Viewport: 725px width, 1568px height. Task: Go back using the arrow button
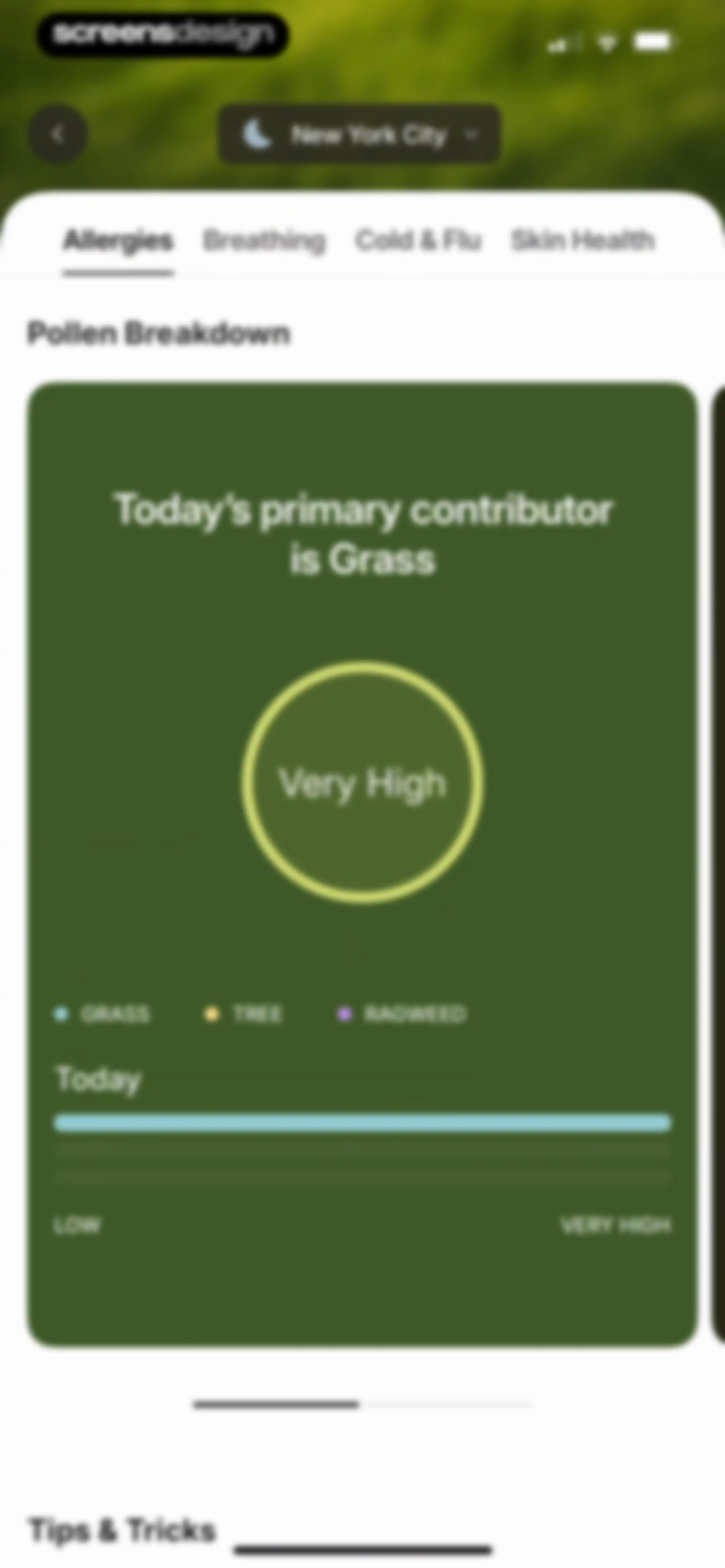pos(58,134)
